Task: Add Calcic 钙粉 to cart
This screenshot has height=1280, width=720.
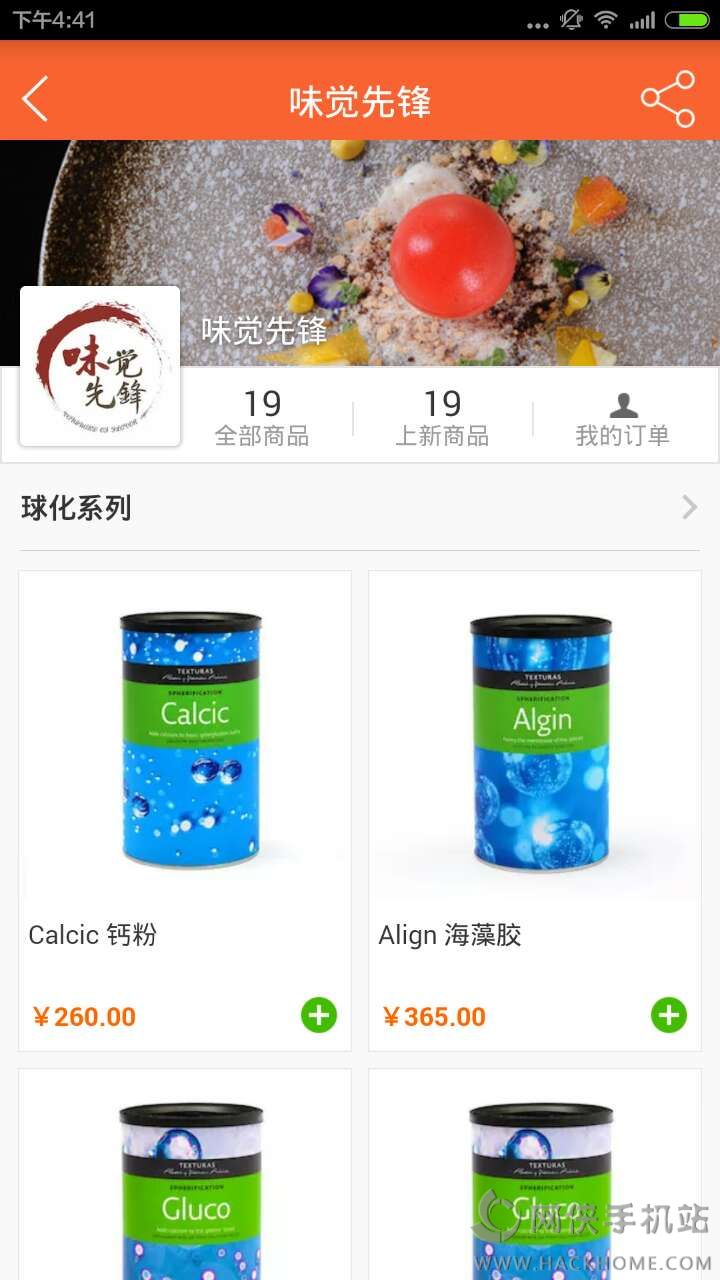Action: pos(319,1016)
